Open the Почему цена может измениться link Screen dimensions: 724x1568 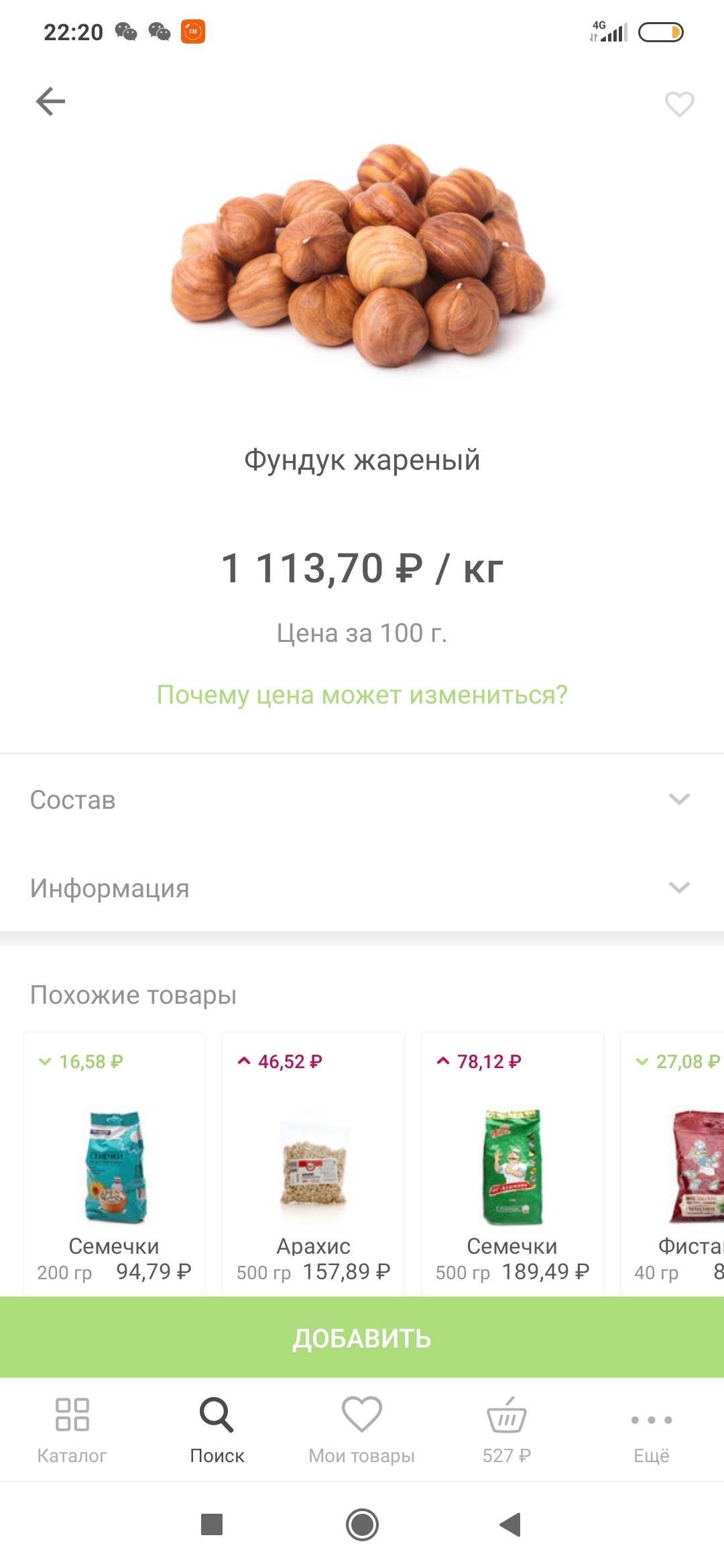click(x=362, y=695)
